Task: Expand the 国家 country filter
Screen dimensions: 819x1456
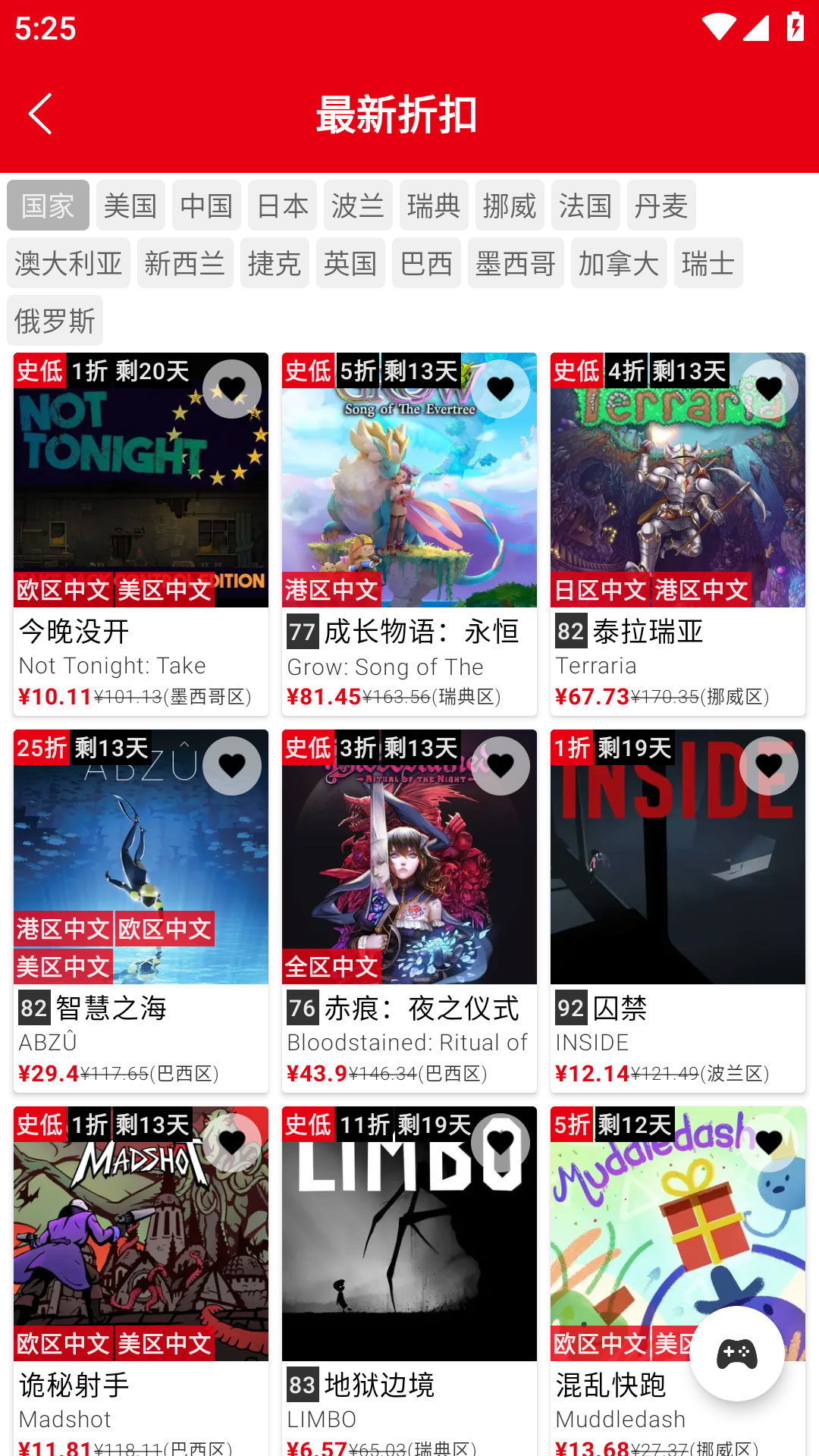Action: pos(48,205)
